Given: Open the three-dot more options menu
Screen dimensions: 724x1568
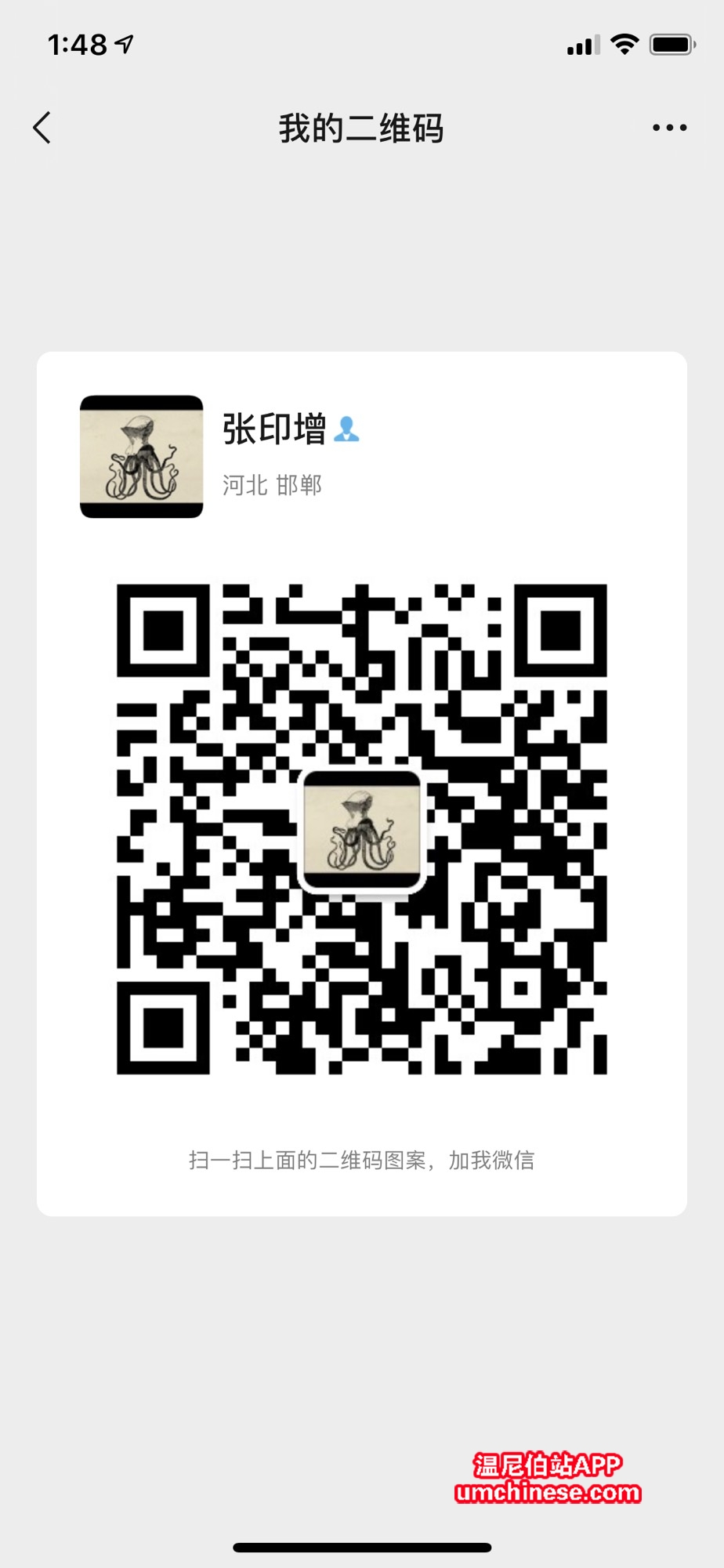Looking at the screenshot, I should (669, 128).
